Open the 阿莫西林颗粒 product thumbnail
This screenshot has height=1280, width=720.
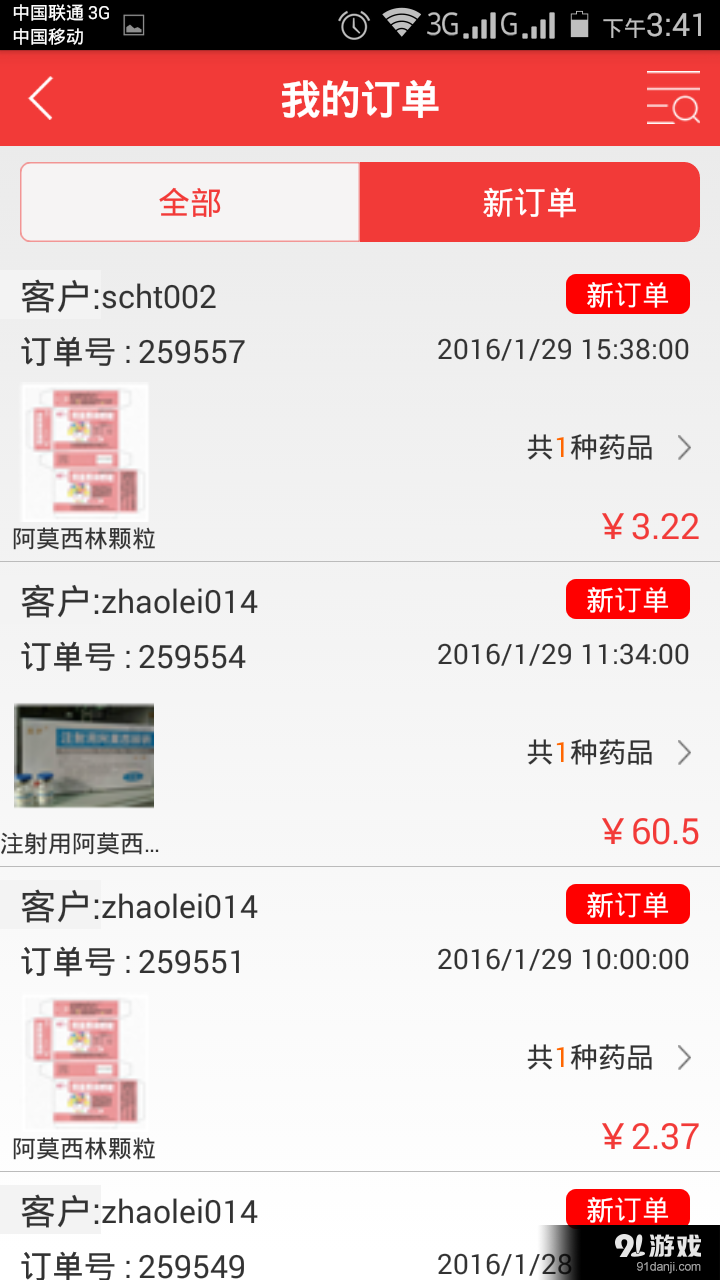(84, 451)
